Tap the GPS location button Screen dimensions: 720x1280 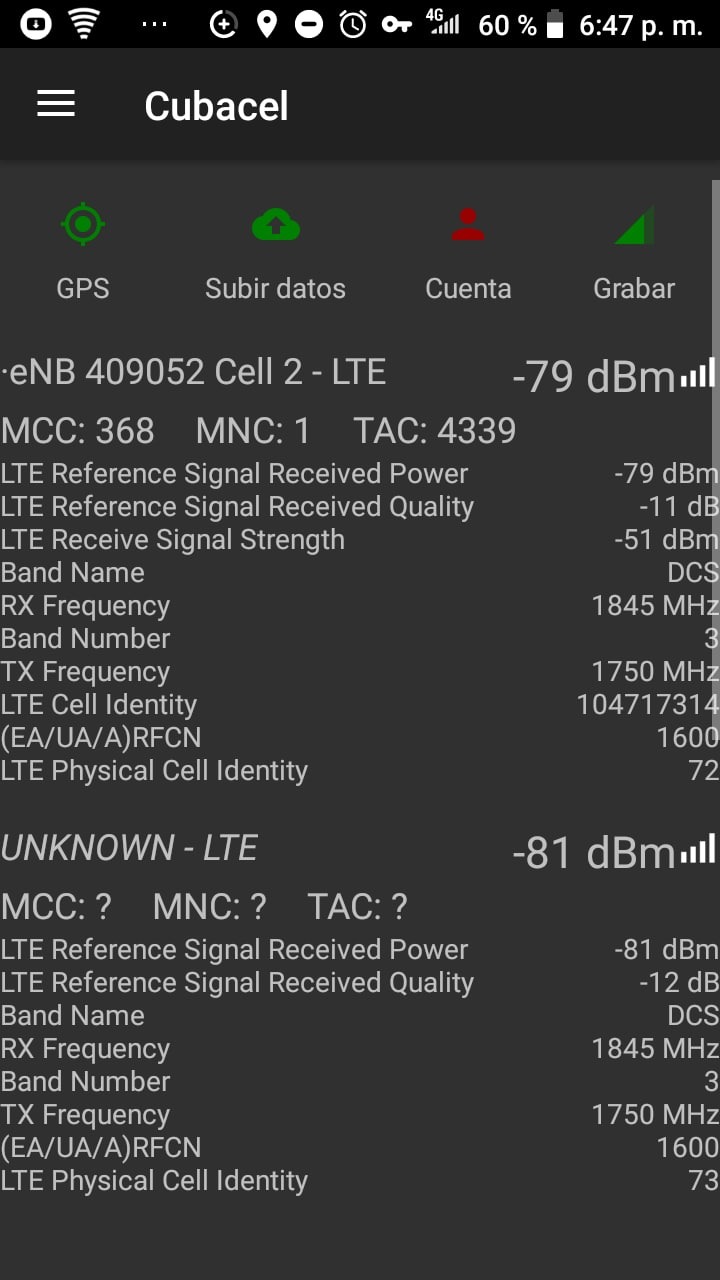click(83, 249)
